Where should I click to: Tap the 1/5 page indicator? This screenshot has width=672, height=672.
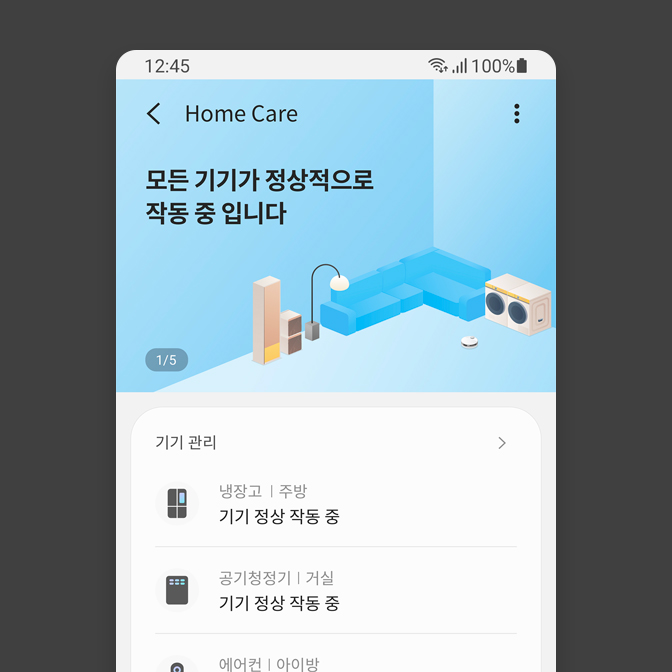166,360
